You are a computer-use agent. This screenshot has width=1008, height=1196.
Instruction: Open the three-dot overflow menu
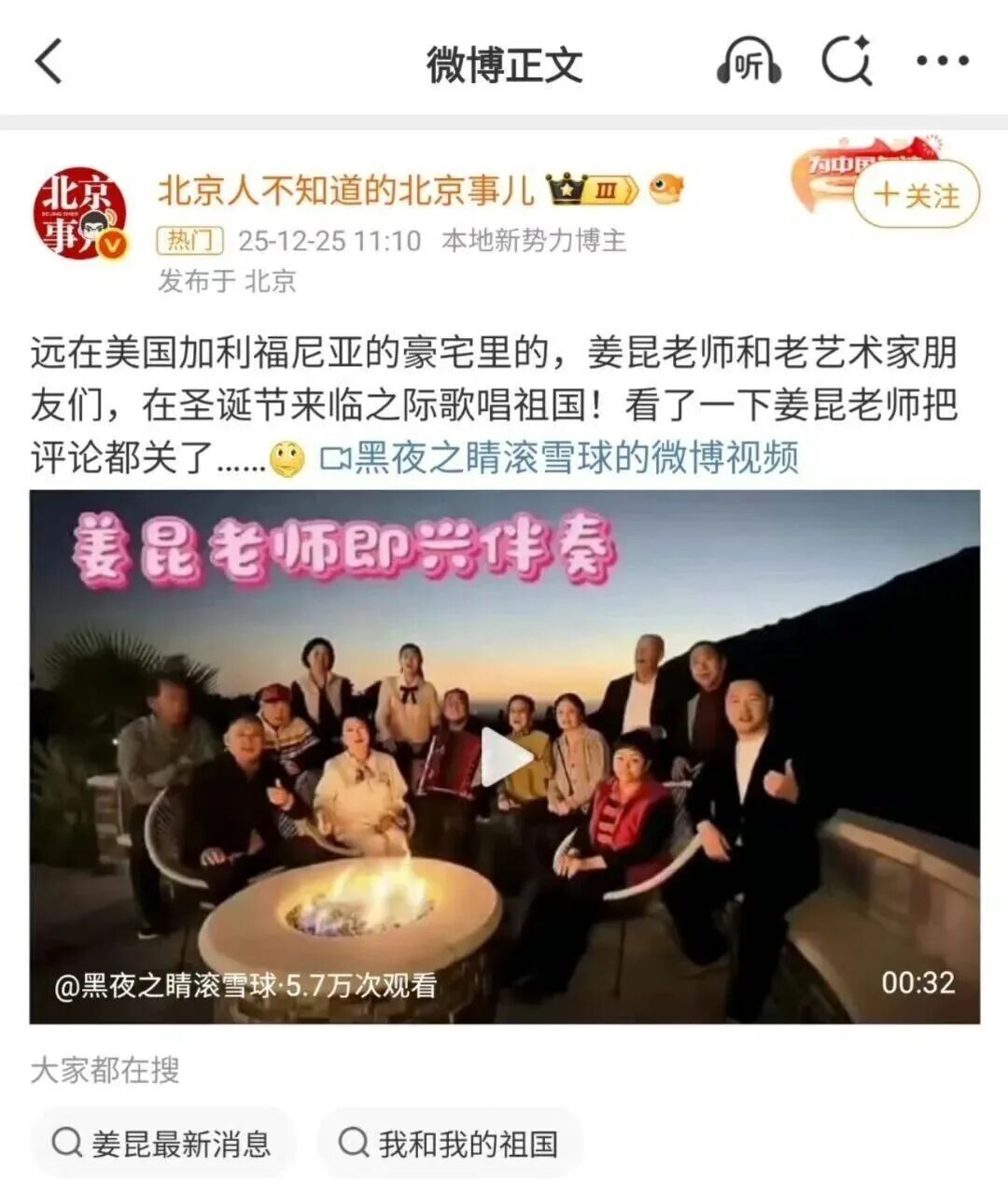pyautogui.click(x=942, y=63)
